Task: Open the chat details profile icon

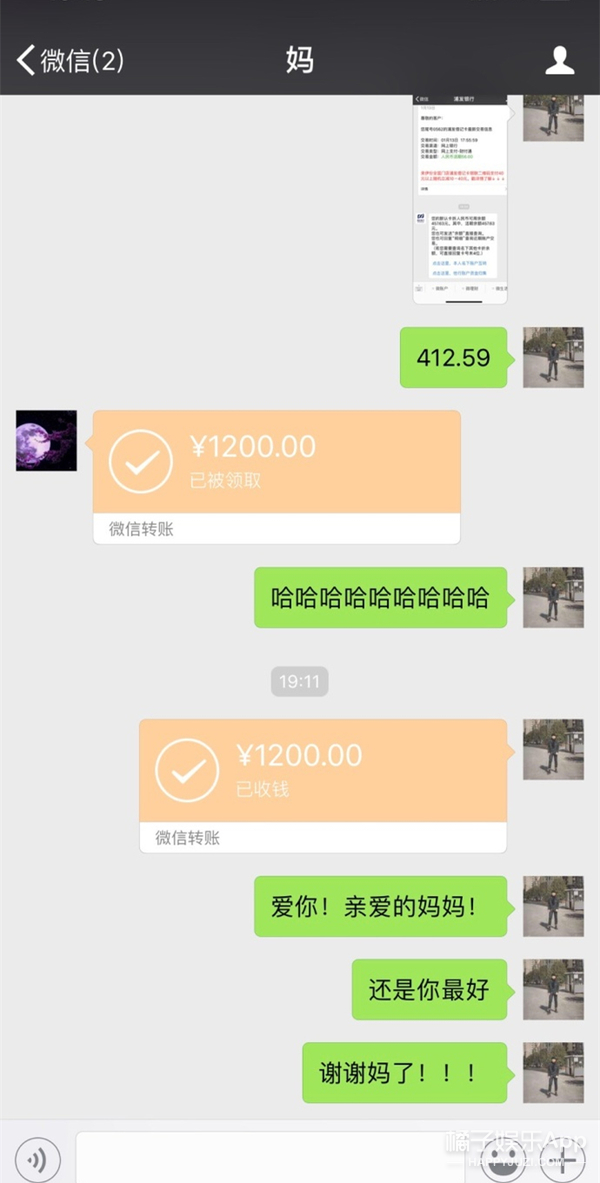Action: click(x=559, y=60)
